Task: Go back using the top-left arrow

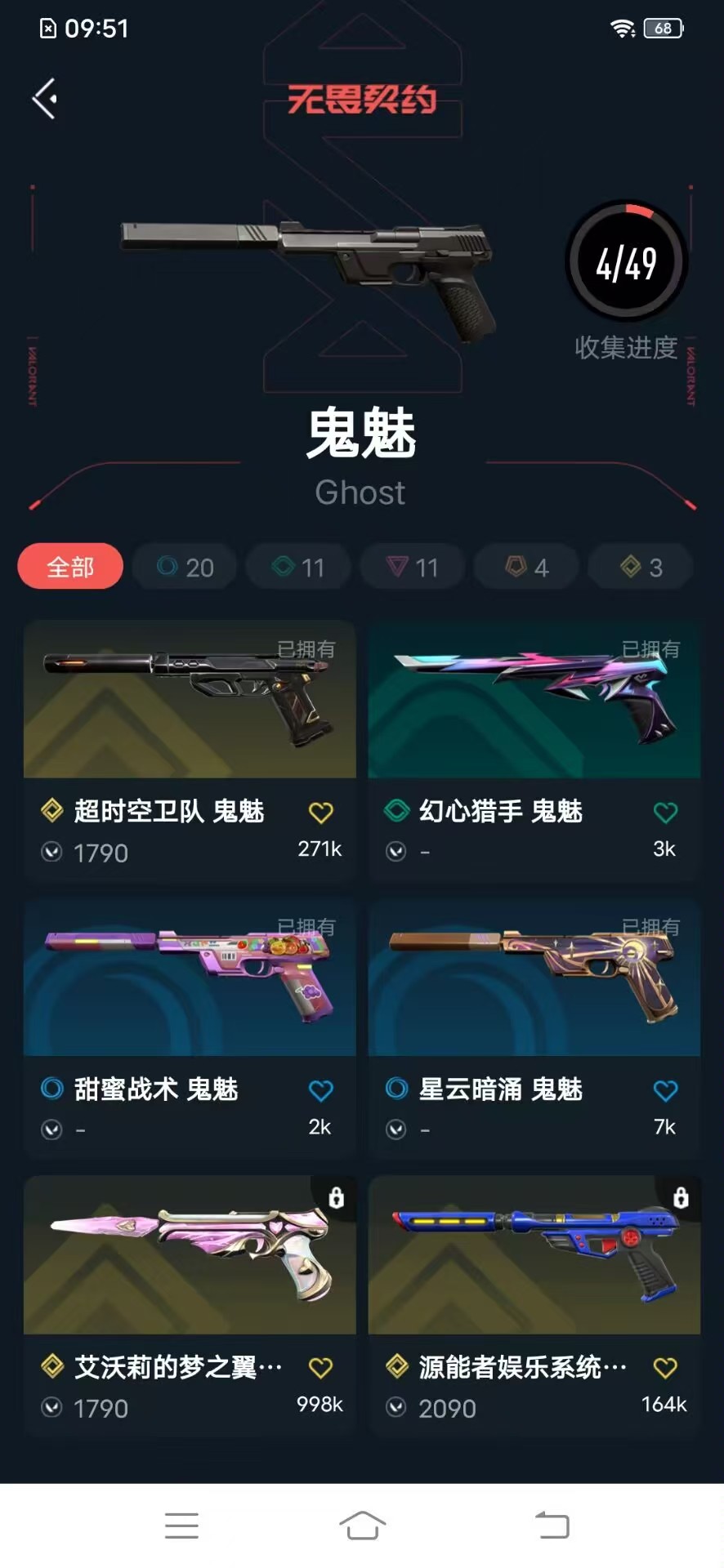Action: tap(45, 99)
